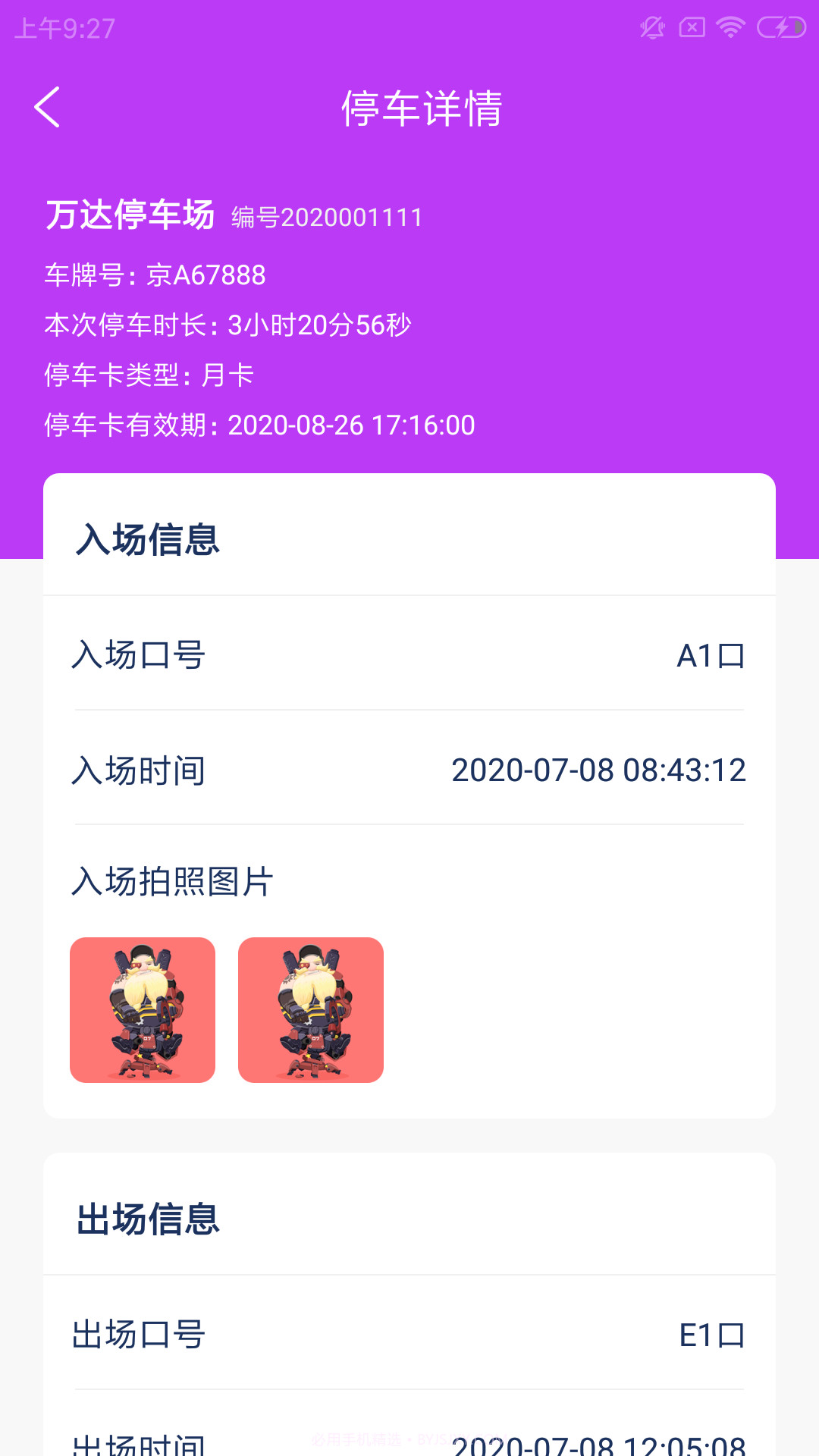The height and width of the screenshot is (1456, 819).
Task: Select the 入场信息 section header
Action: point(148,541)
